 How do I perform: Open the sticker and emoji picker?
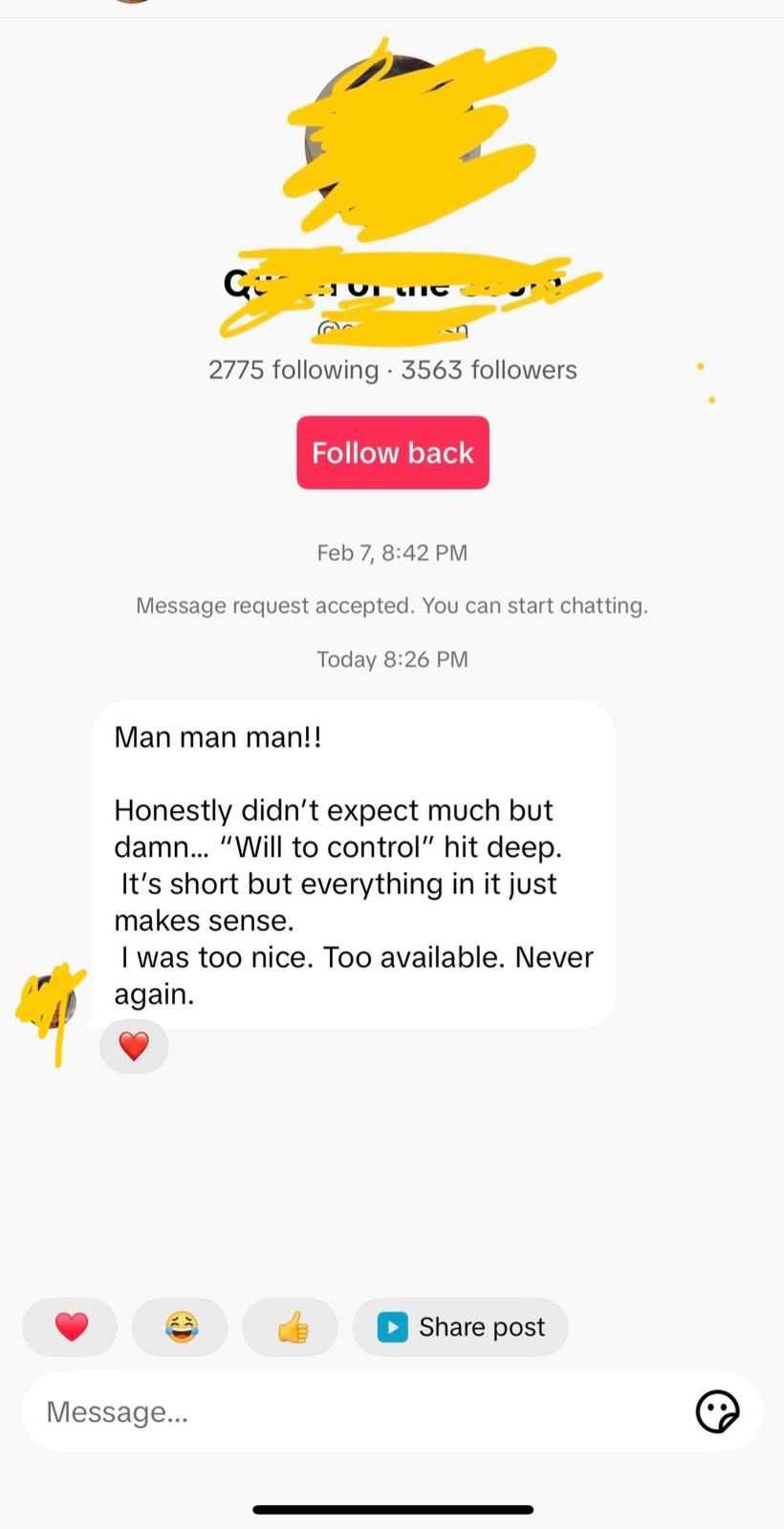pyautogui.click(x=717, y=1411)
